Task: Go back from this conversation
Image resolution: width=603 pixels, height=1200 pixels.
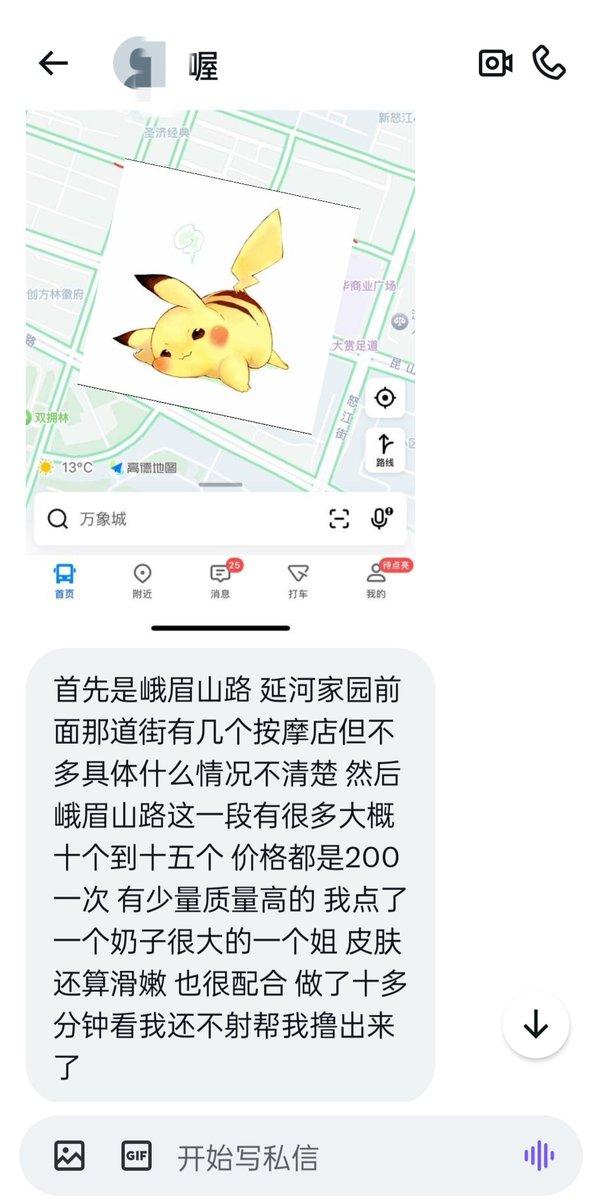Action: [53, 64]
